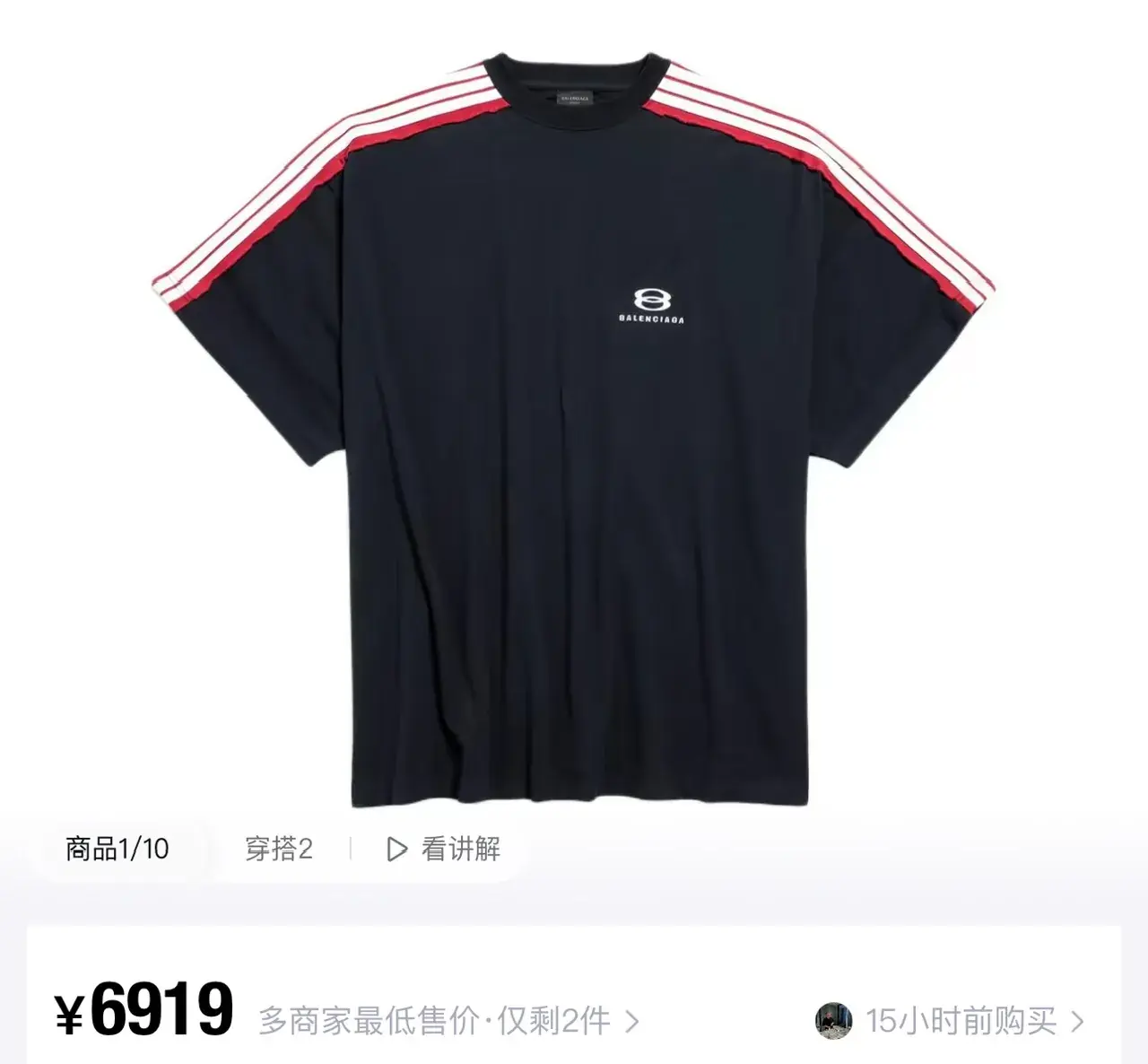The height and width of the screenshot is (1064, 1148).
Task: Select the 商品1/10 image tab
Action: click(117, 848)
